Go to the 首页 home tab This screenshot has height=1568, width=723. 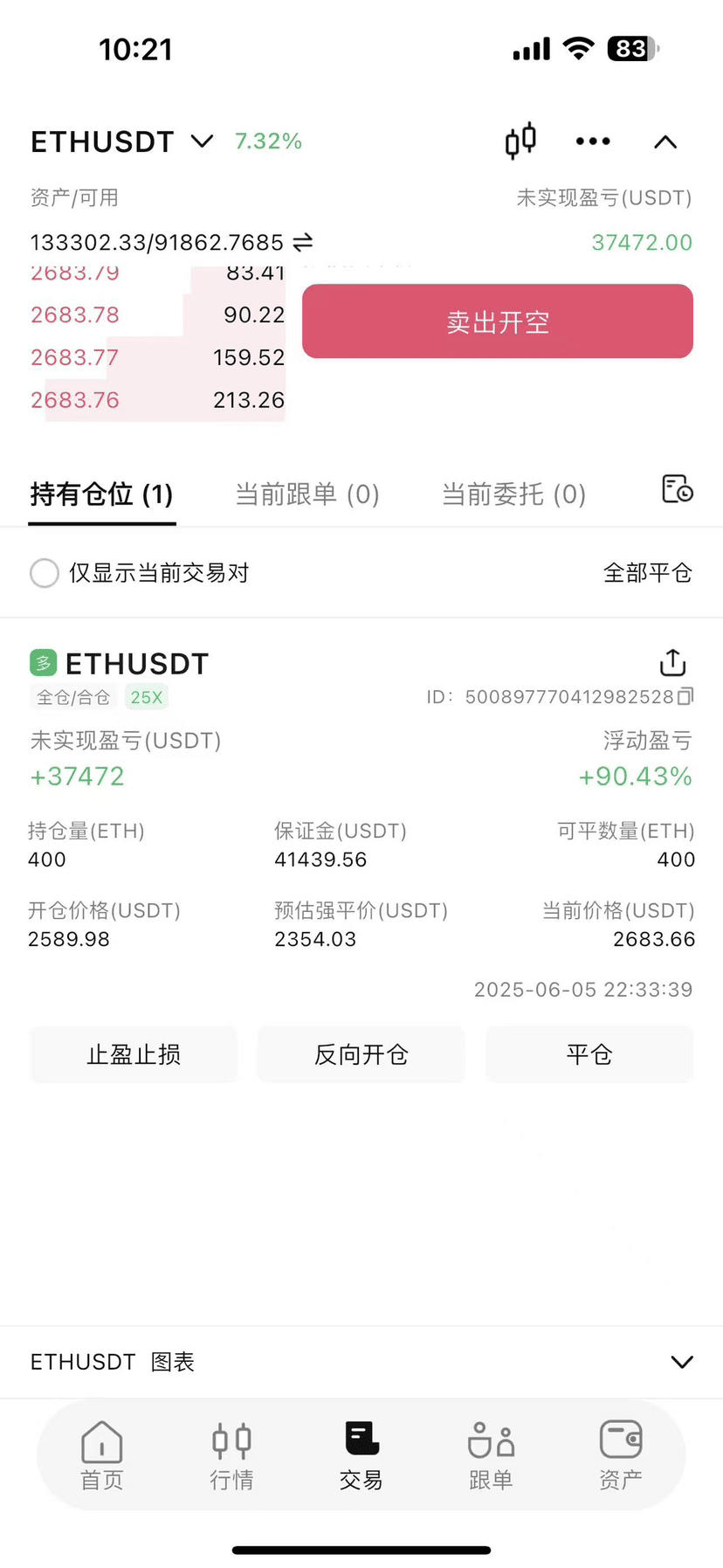click(102, 1454)
